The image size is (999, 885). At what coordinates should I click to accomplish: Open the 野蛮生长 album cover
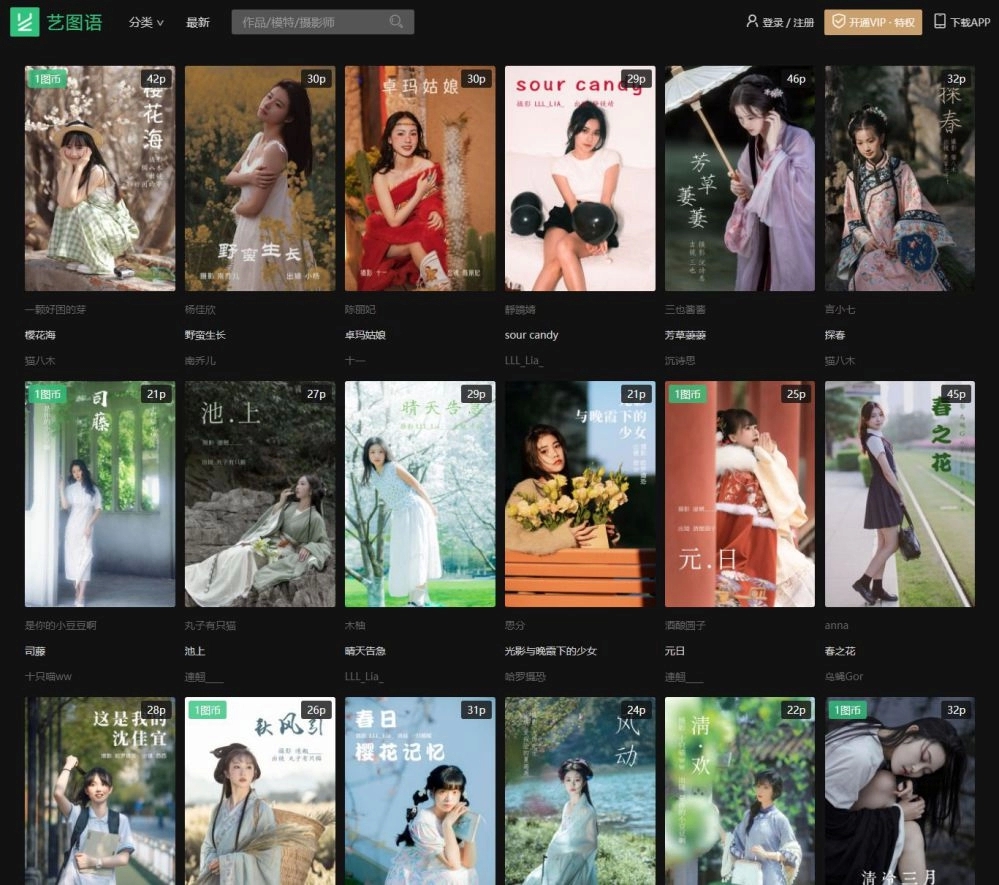pyautogui.click(x=260, y=178)
